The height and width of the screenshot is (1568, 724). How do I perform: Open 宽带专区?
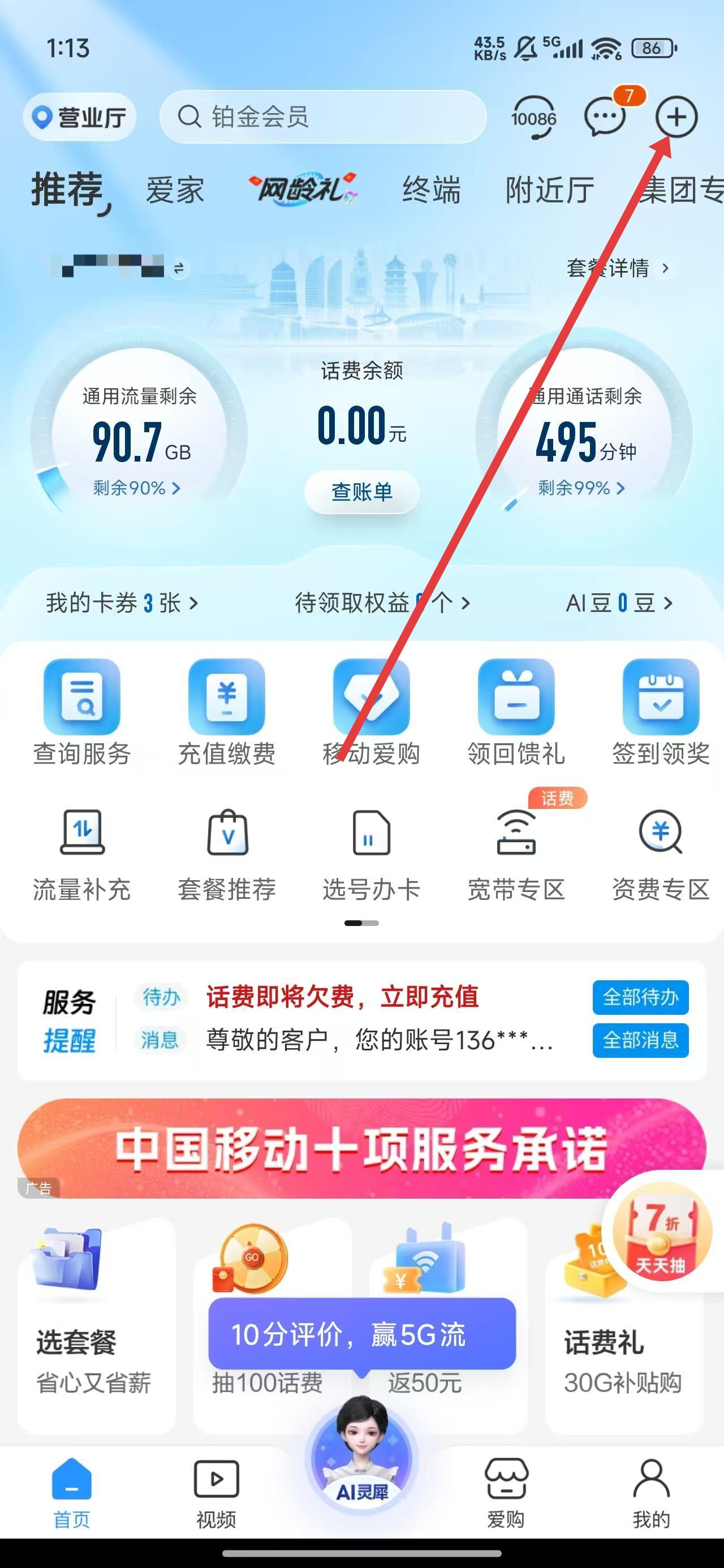[x=516, y=854]
